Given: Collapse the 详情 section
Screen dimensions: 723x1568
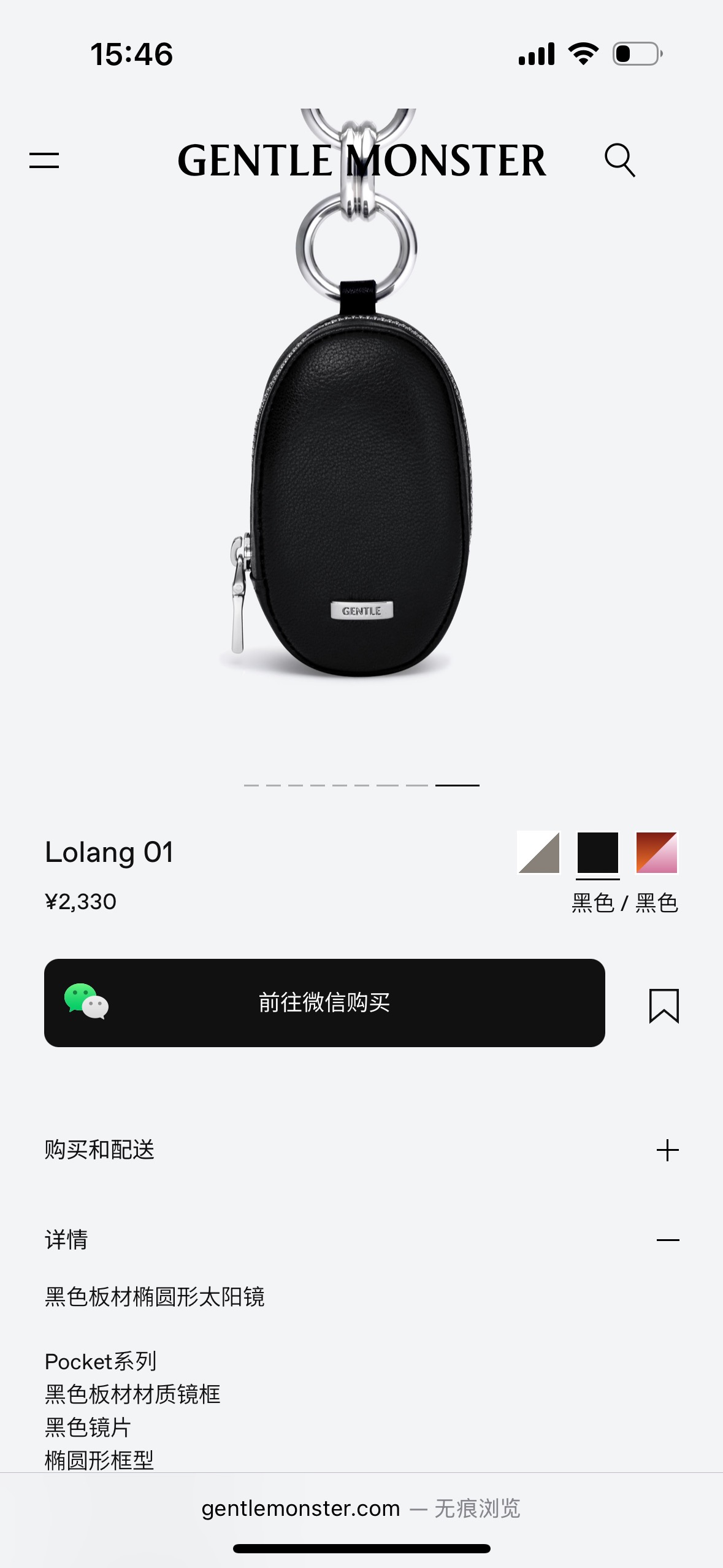Looking at the screenshot, I should 667,1240.
